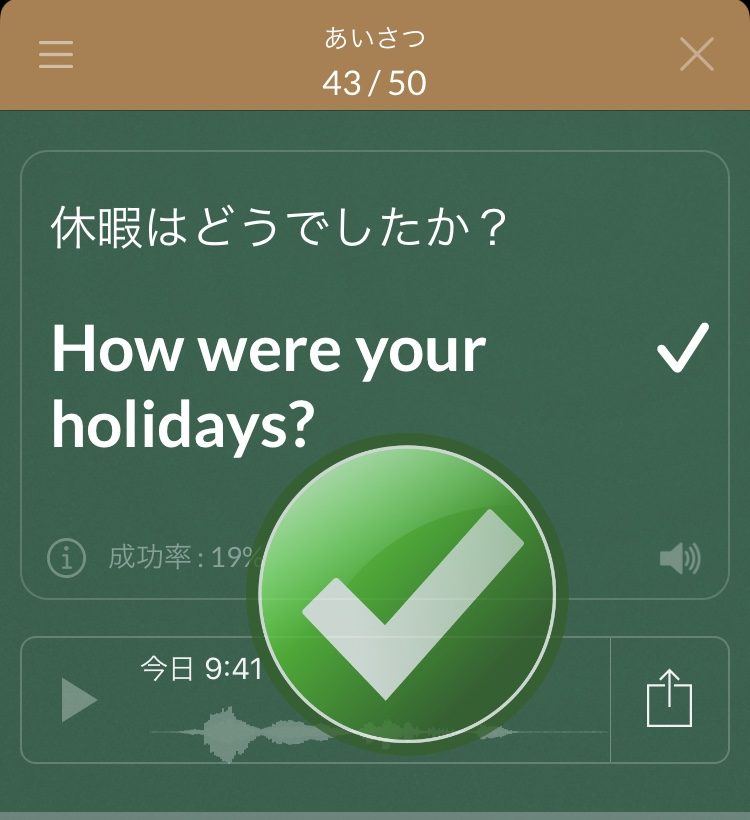
Task: Open the success rate info icon
Action: 67,558
